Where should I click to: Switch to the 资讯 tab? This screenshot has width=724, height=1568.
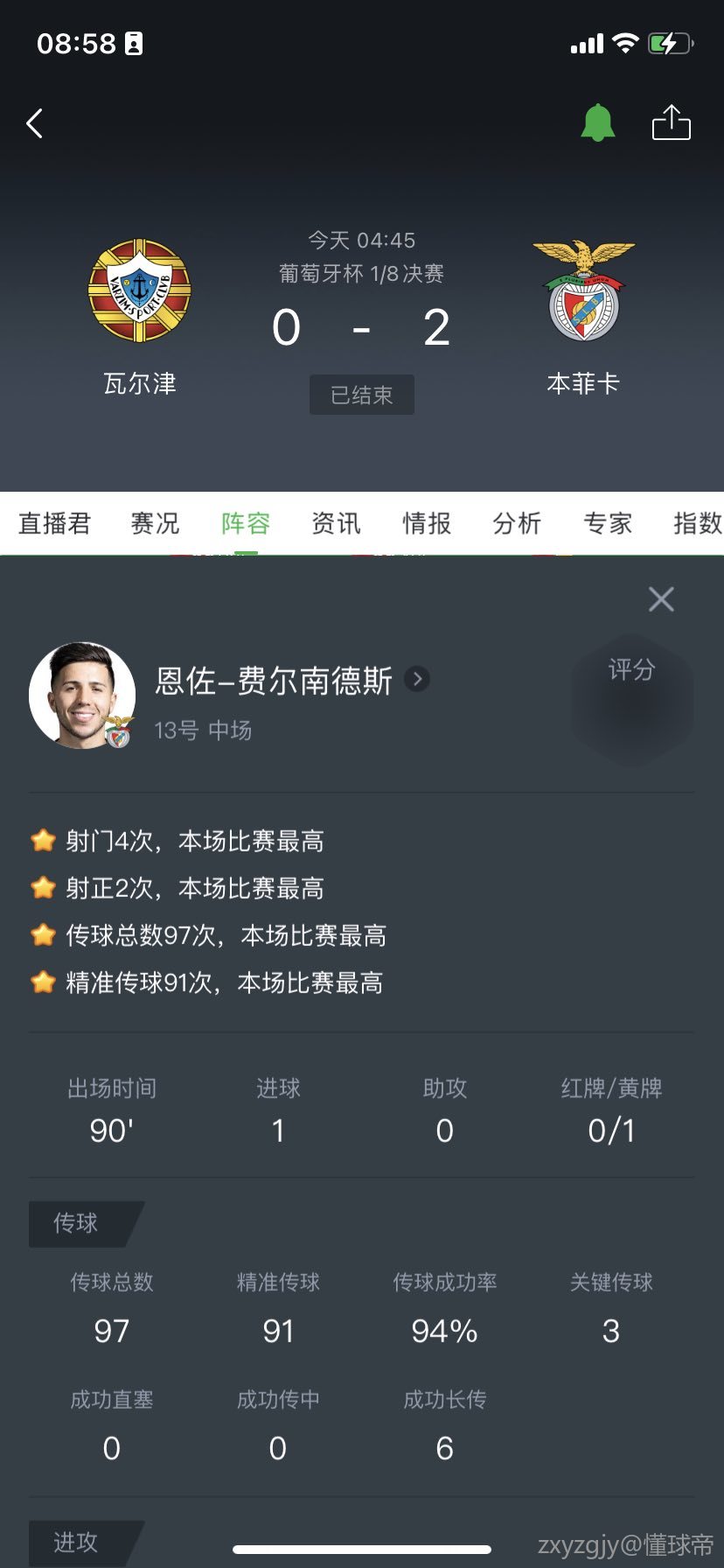pos(336,523)
